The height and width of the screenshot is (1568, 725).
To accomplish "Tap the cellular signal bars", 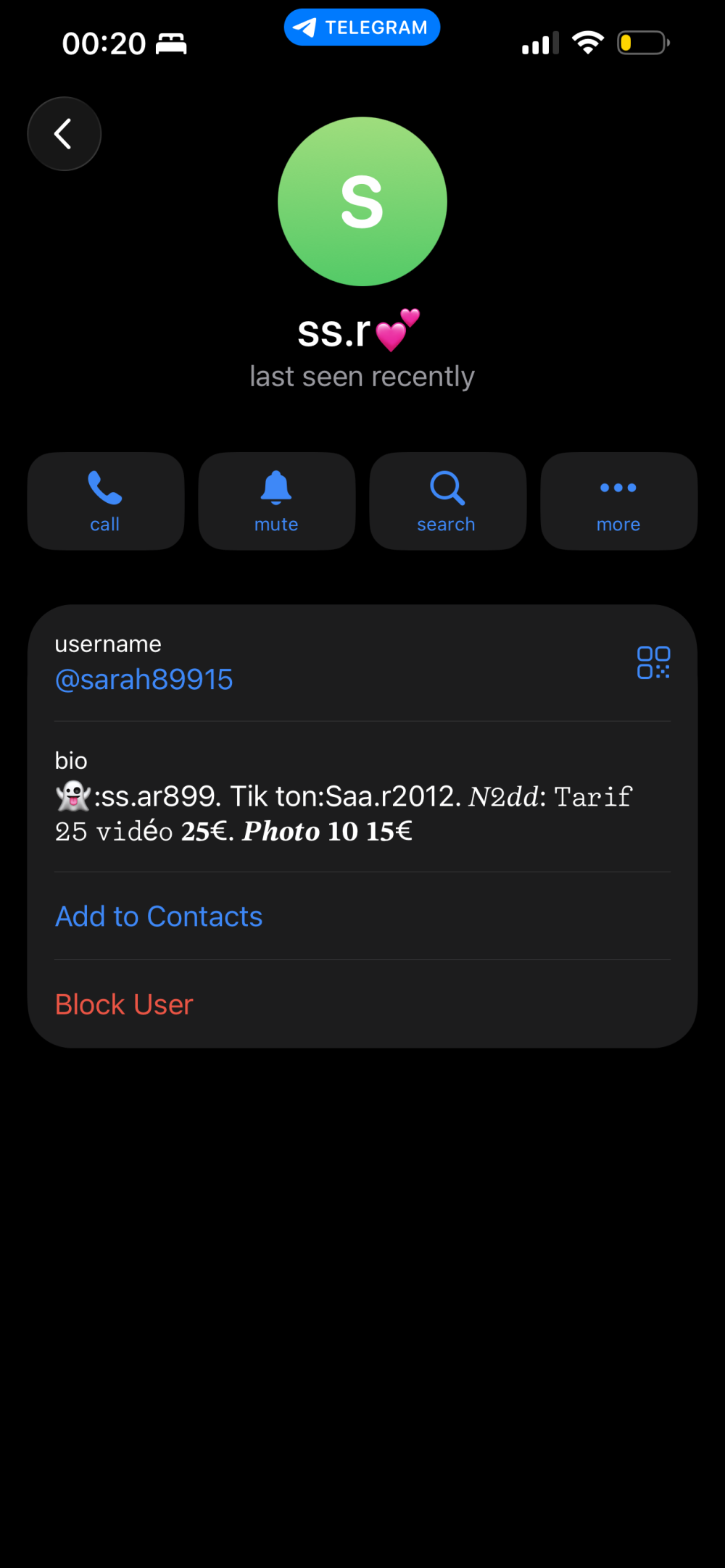I will click(x=539, y=43).
